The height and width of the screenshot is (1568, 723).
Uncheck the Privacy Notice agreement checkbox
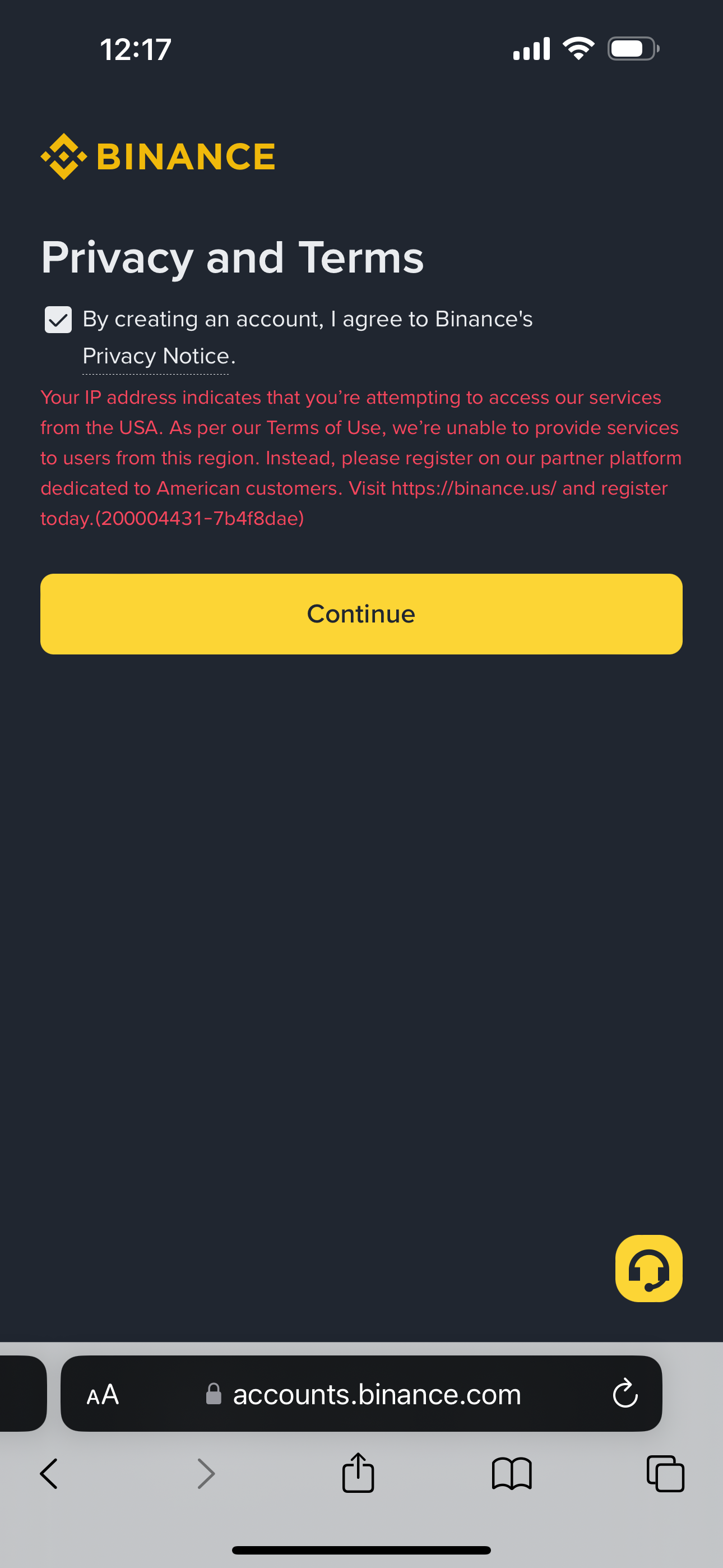coord(58,320)
